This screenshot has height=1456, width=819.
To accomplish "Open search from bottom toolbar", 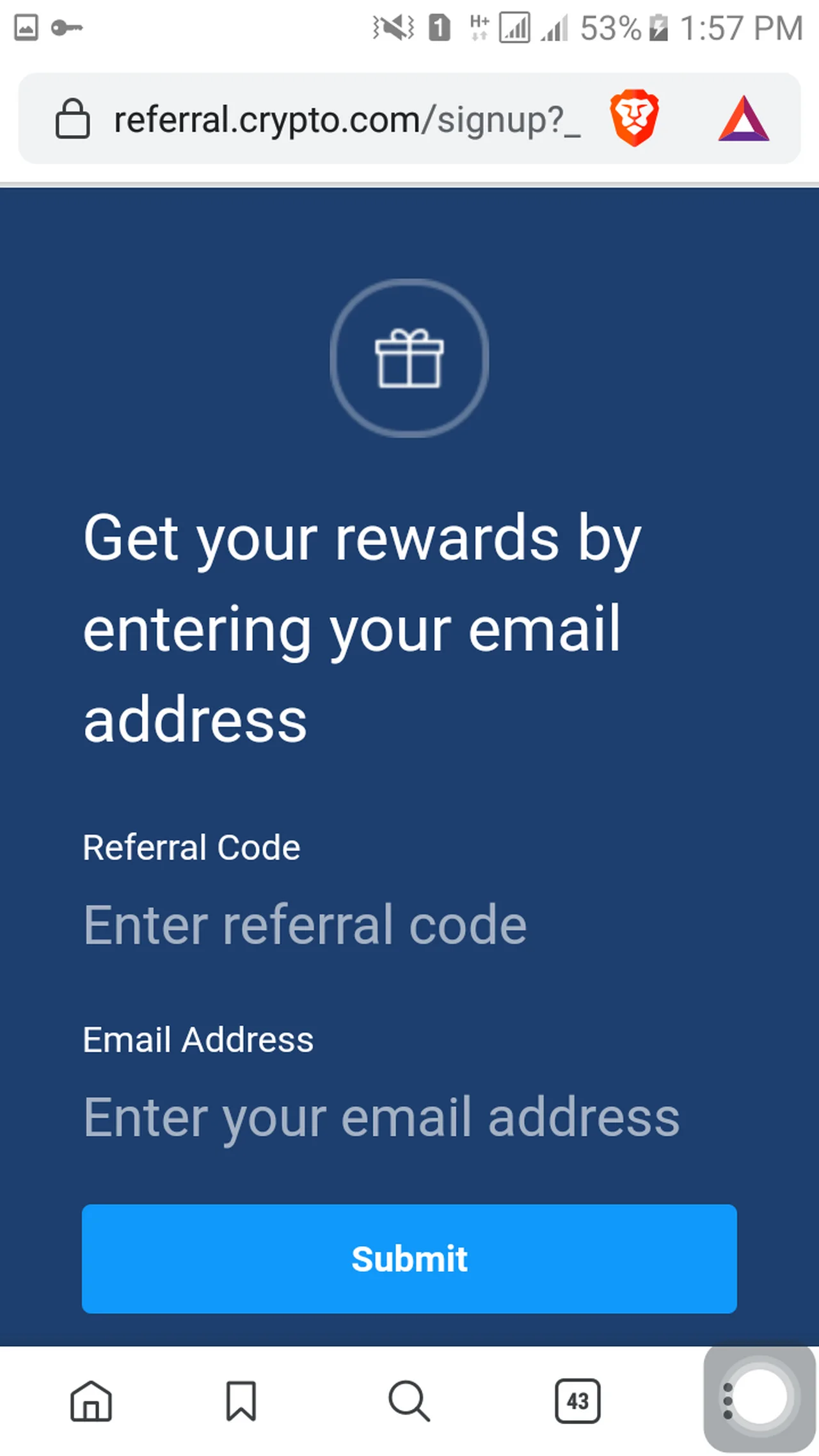I will (x=409, y=1401).
